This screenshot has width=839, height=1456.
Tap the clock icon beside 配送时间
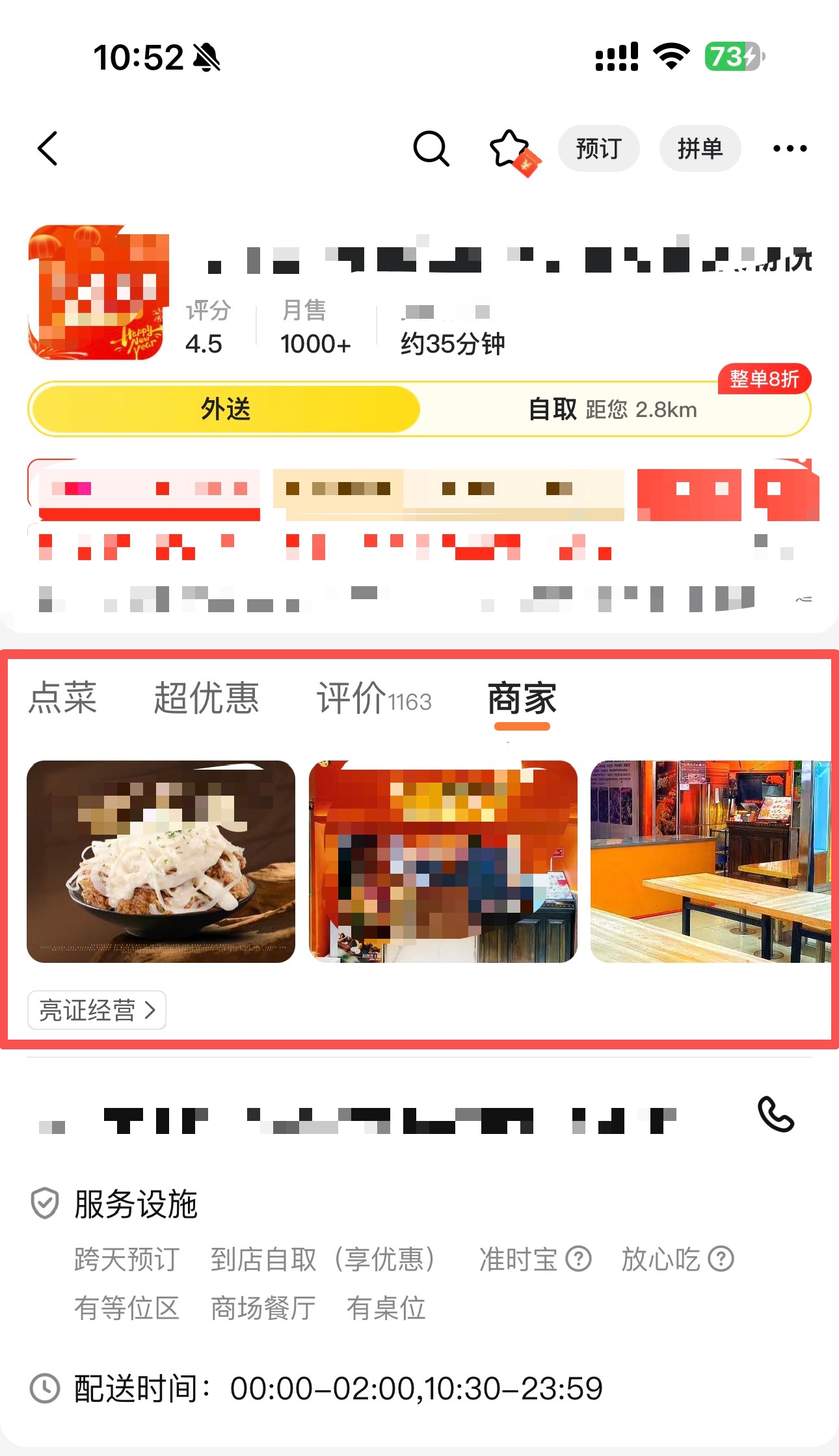coord(44,1386)
